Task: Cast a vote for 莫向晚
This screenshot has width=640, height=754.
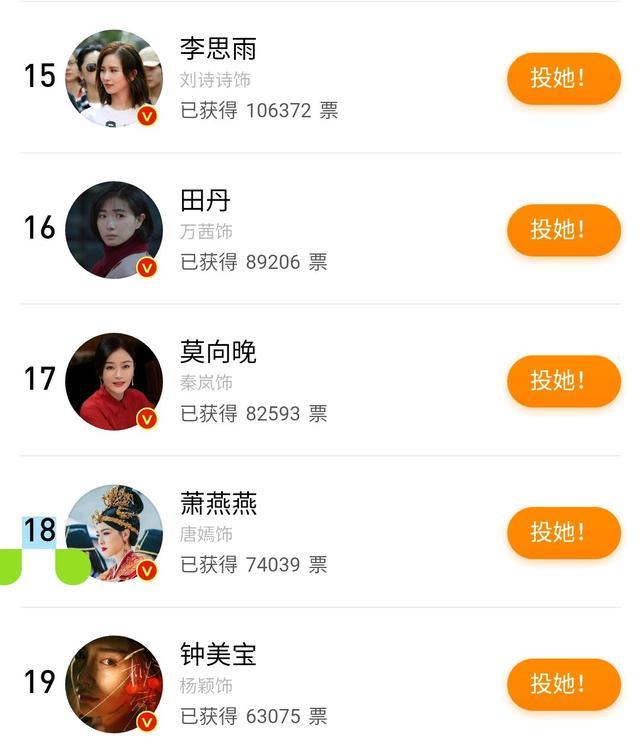Action: pyautogui.click(x=563, y=381)
